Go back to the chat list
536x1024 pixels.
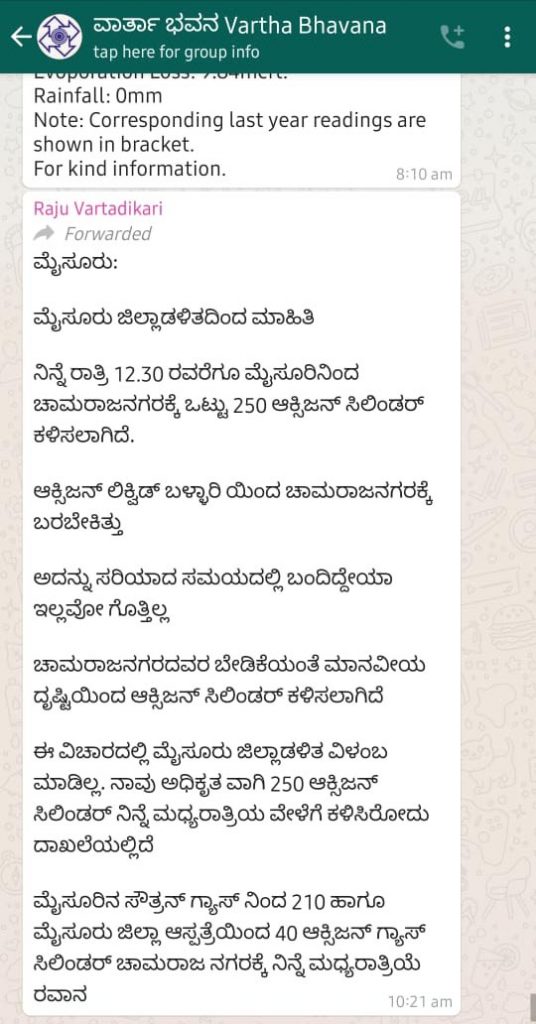21,37
